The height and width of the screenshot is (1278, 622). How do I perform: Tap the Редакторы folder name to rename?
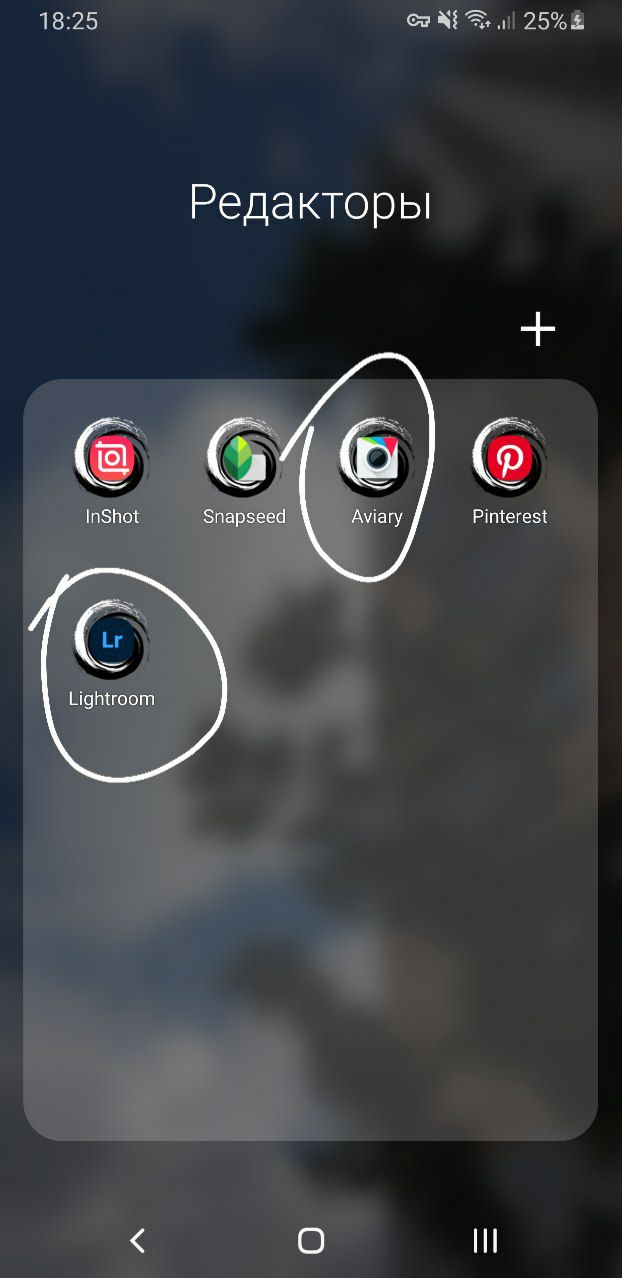point(310,204)
